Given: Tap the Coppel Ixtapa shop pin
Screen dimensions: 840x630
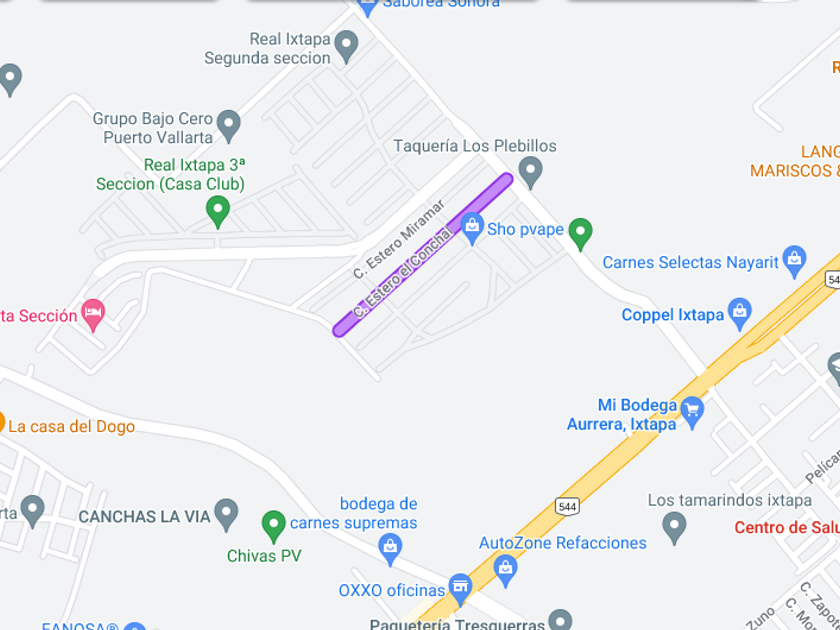Looking at the screenshot, I should pos(740,313).
